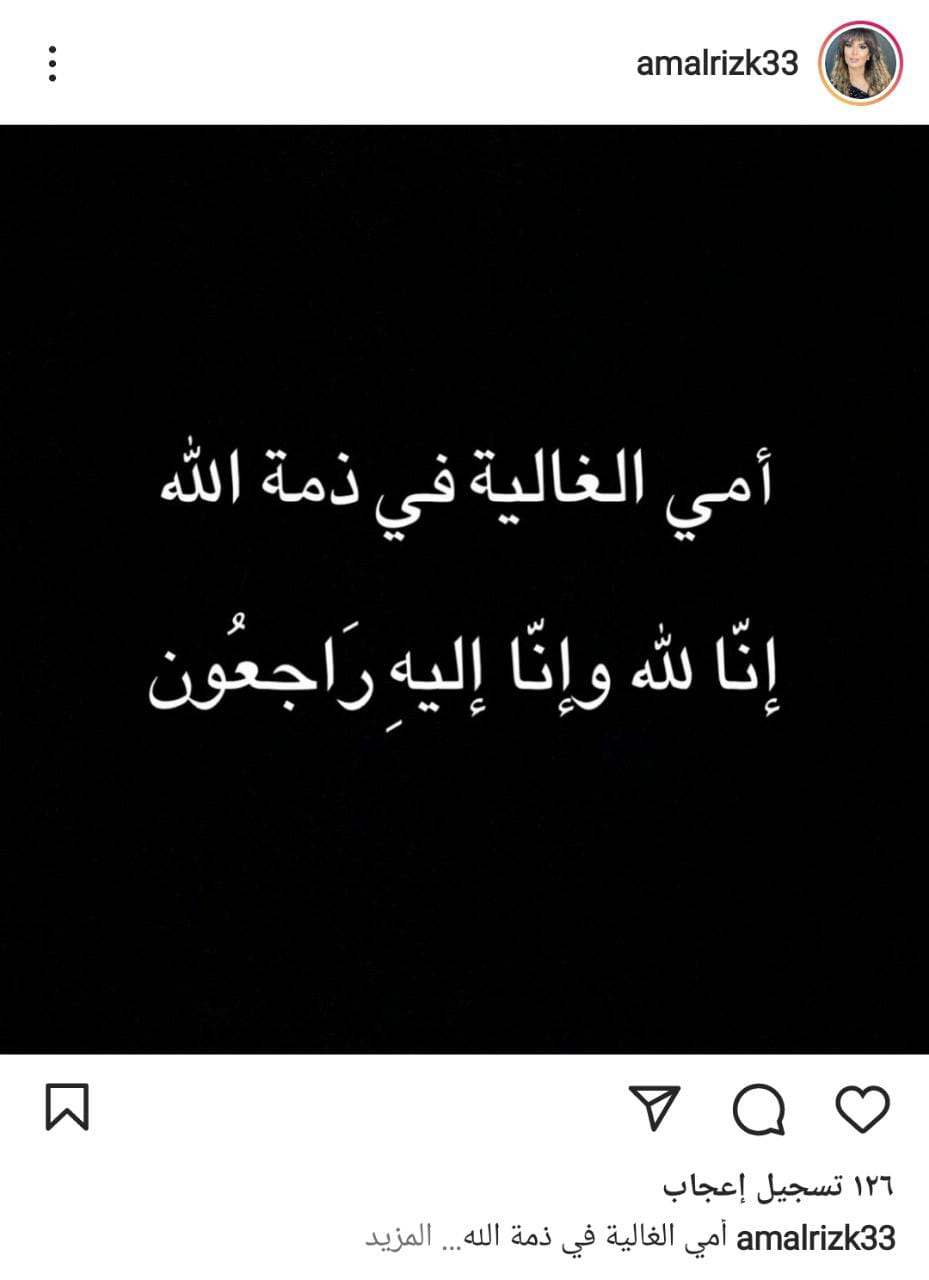This screenshot has width=929, height=1280.
Task: Save the post with the bookmark icon
Action: click(68, 1108)
